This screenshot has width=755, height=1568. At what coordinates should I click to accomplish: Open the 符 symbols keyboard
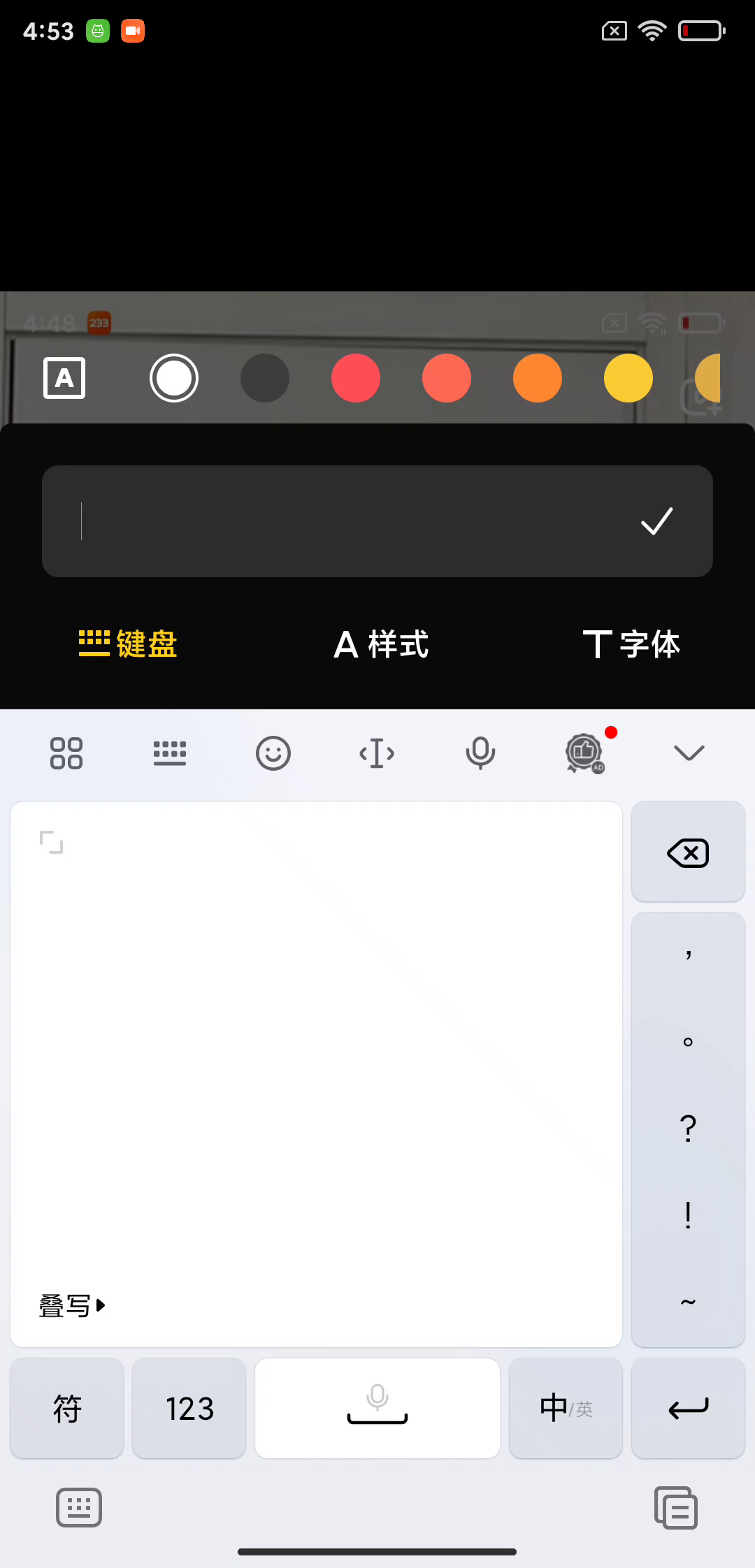coord(67,1408)
